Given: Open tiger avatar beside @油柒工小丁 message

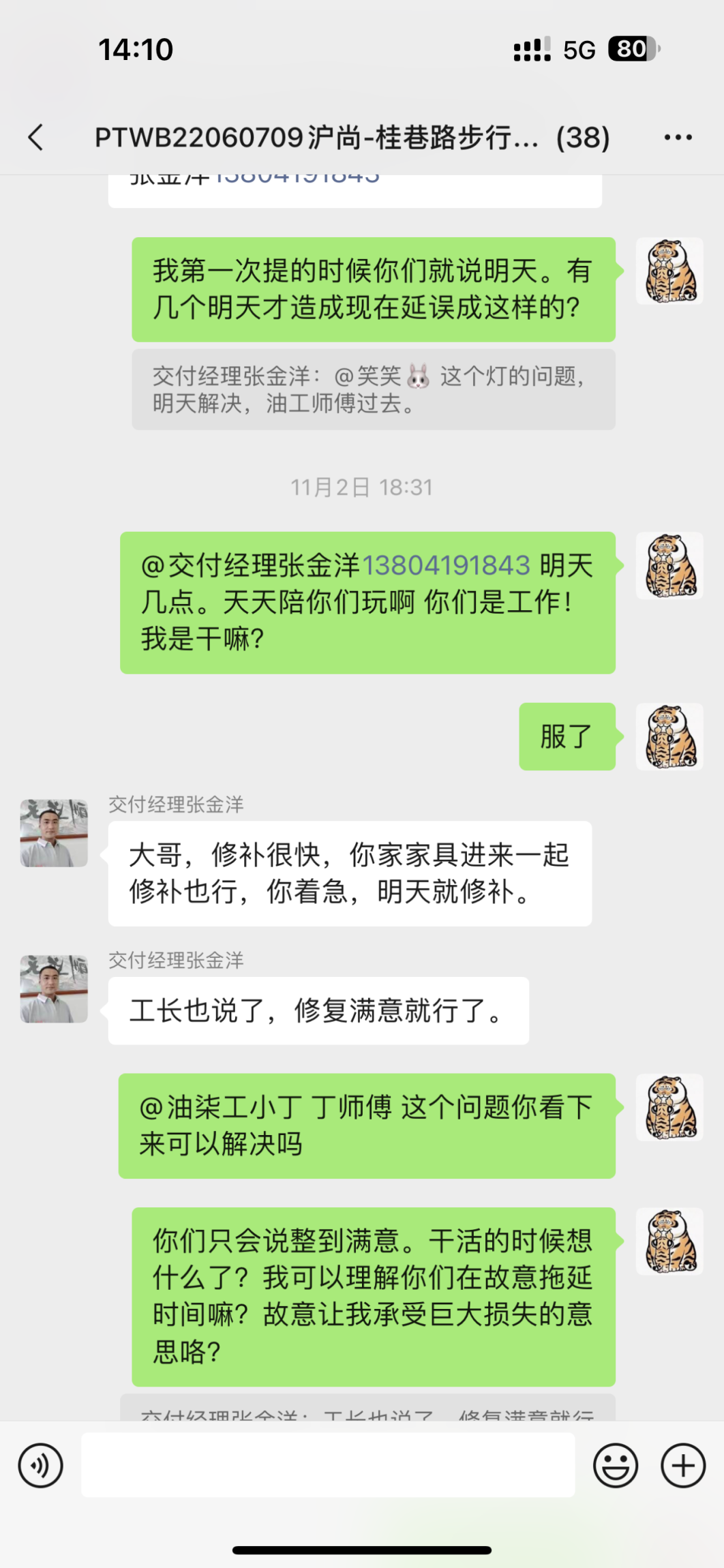Looking at the screenshot, I should click(x=669, y=1108).
